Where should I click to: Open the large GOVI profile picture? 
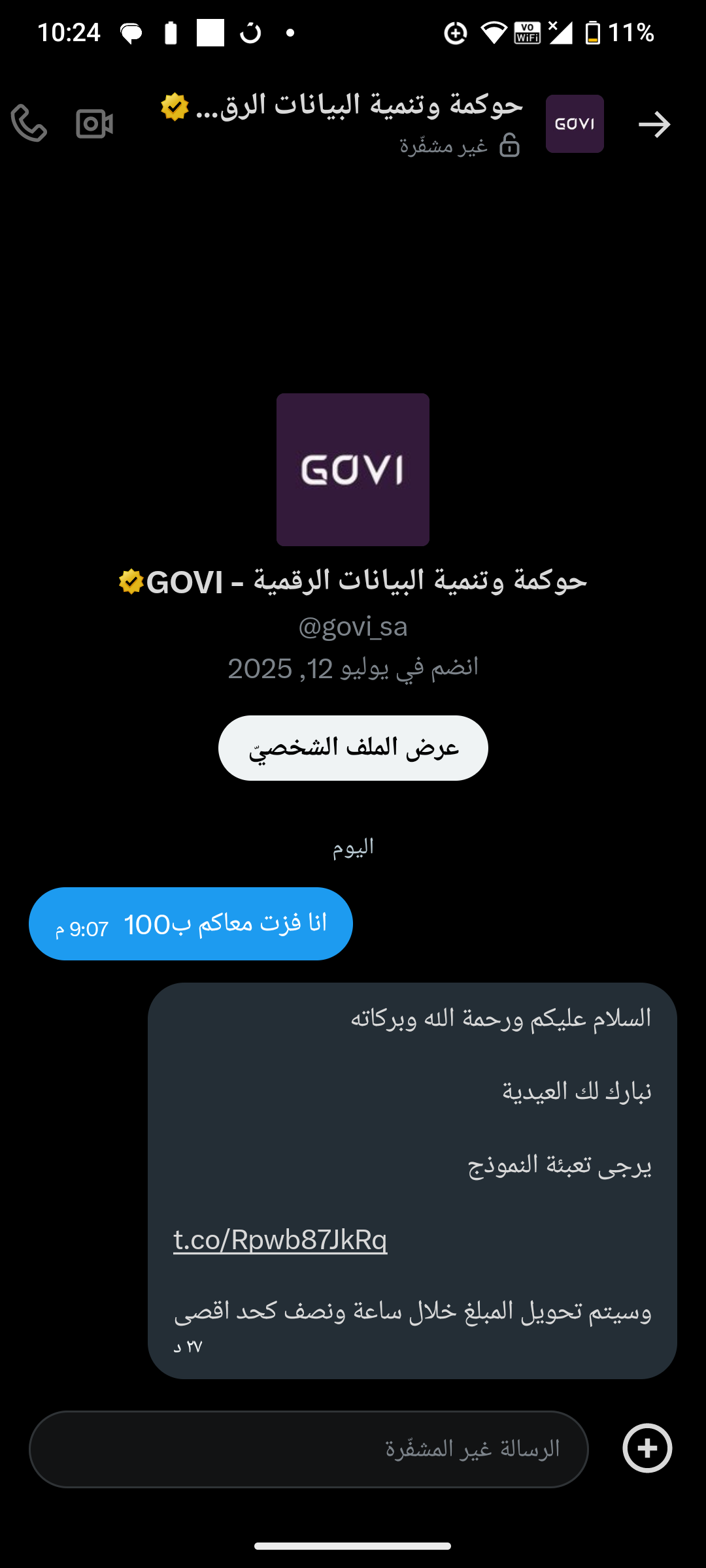(x=353, y=469)
